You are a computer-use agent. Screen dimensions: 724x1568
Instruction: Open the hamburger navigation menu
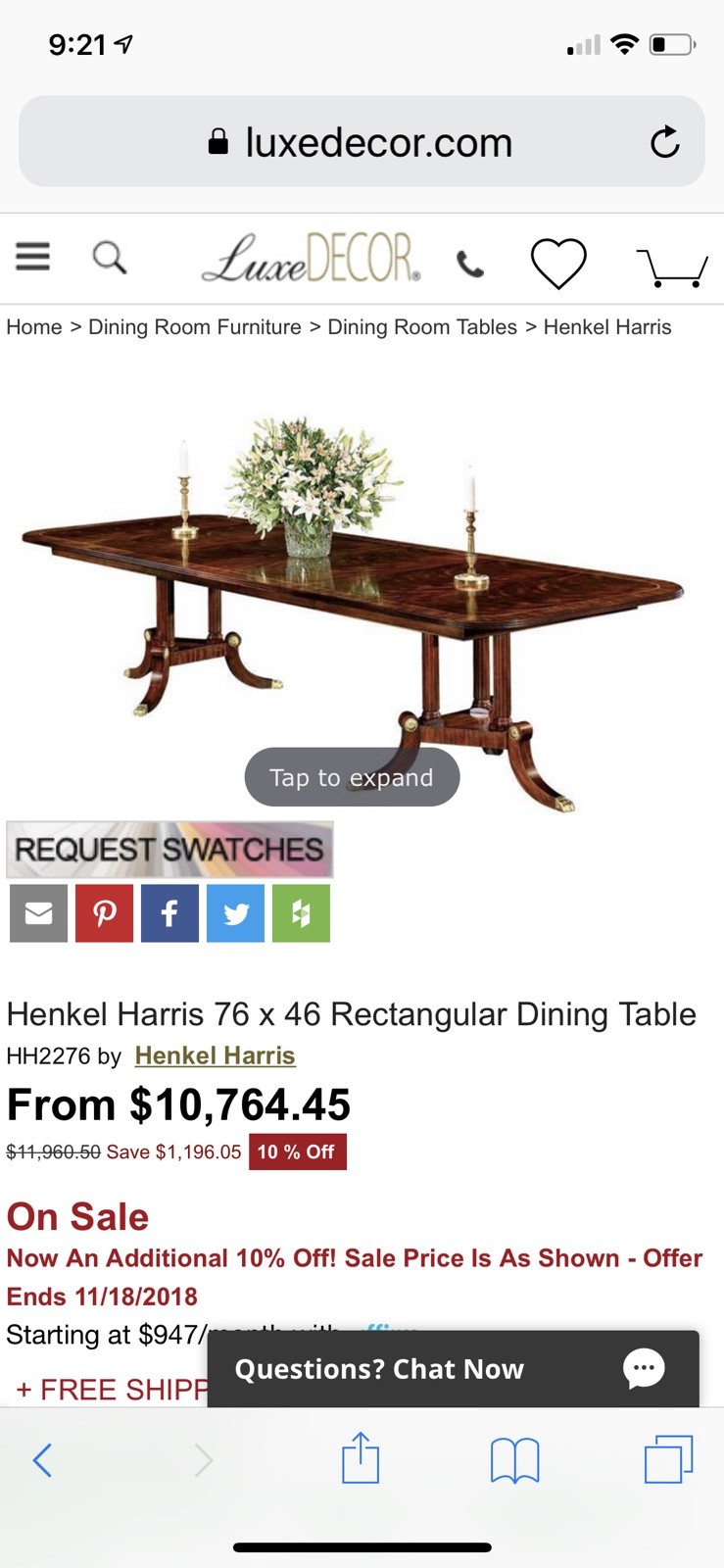pos(32,257)
